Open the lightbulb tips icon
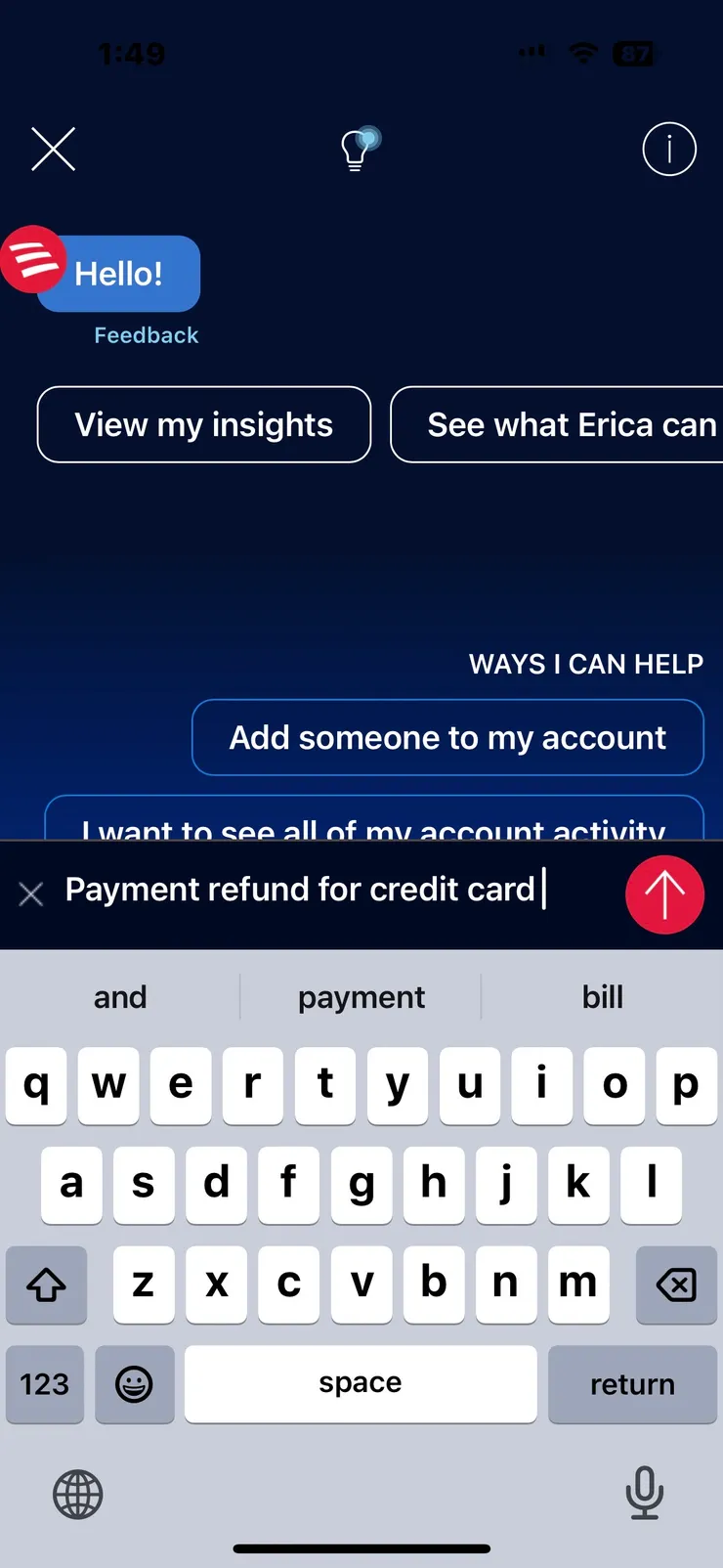Image resolution: width=723 pixels, height=1568 pixels. point(357,150)
